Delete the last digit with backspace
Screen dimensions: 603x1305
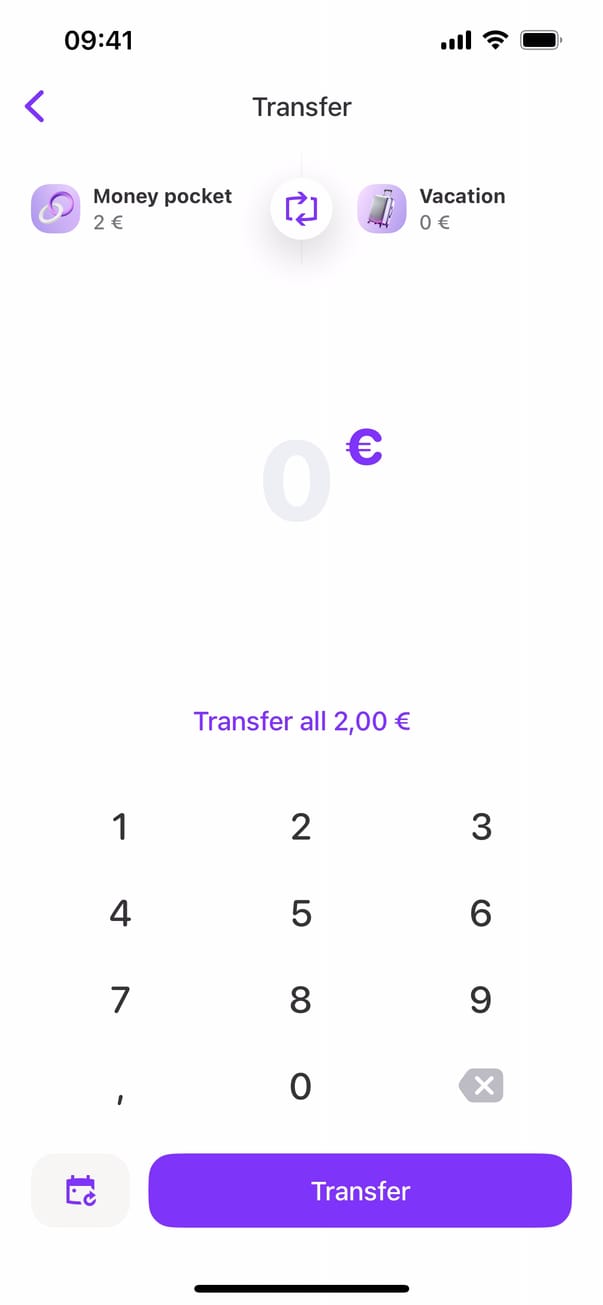coord(481,1085)
